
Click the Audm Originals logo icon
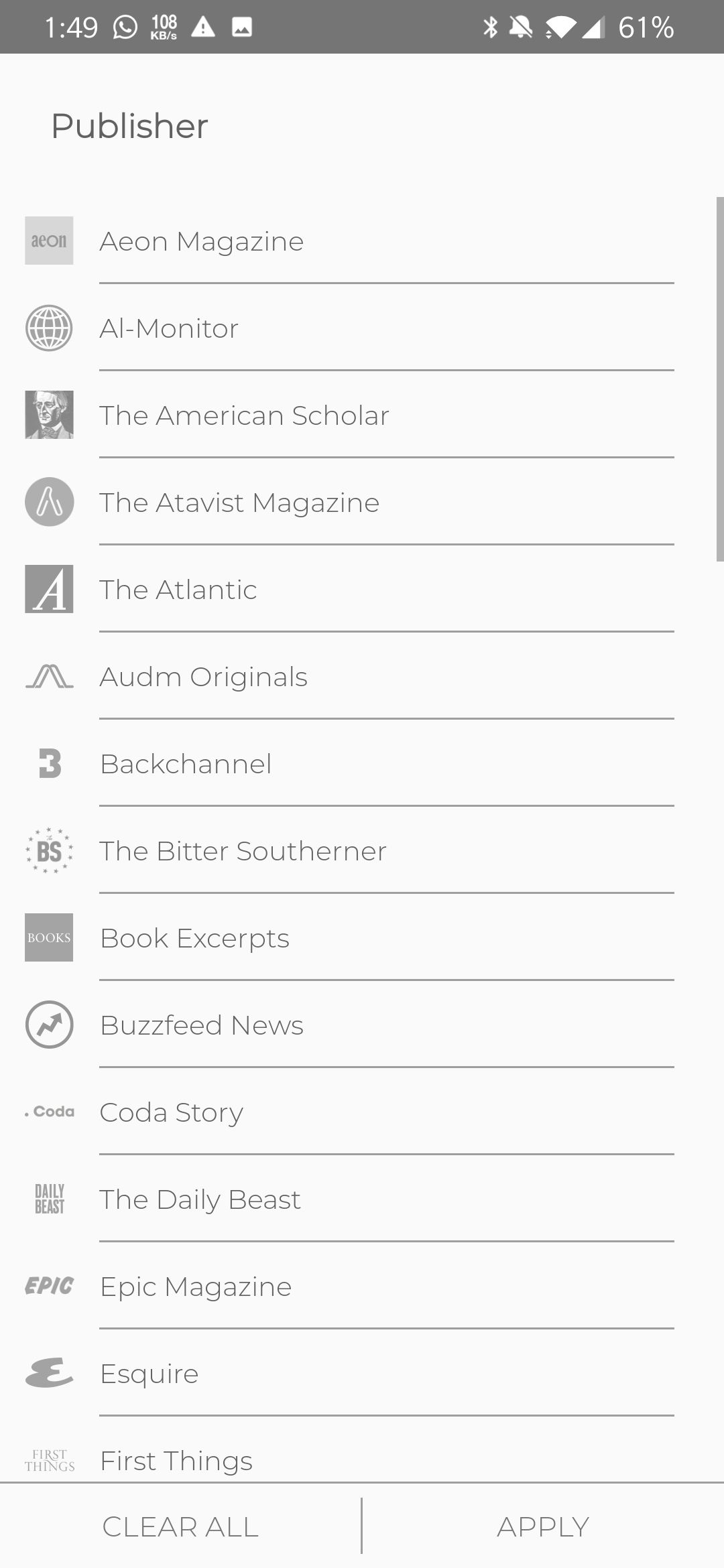click(48, 676)
